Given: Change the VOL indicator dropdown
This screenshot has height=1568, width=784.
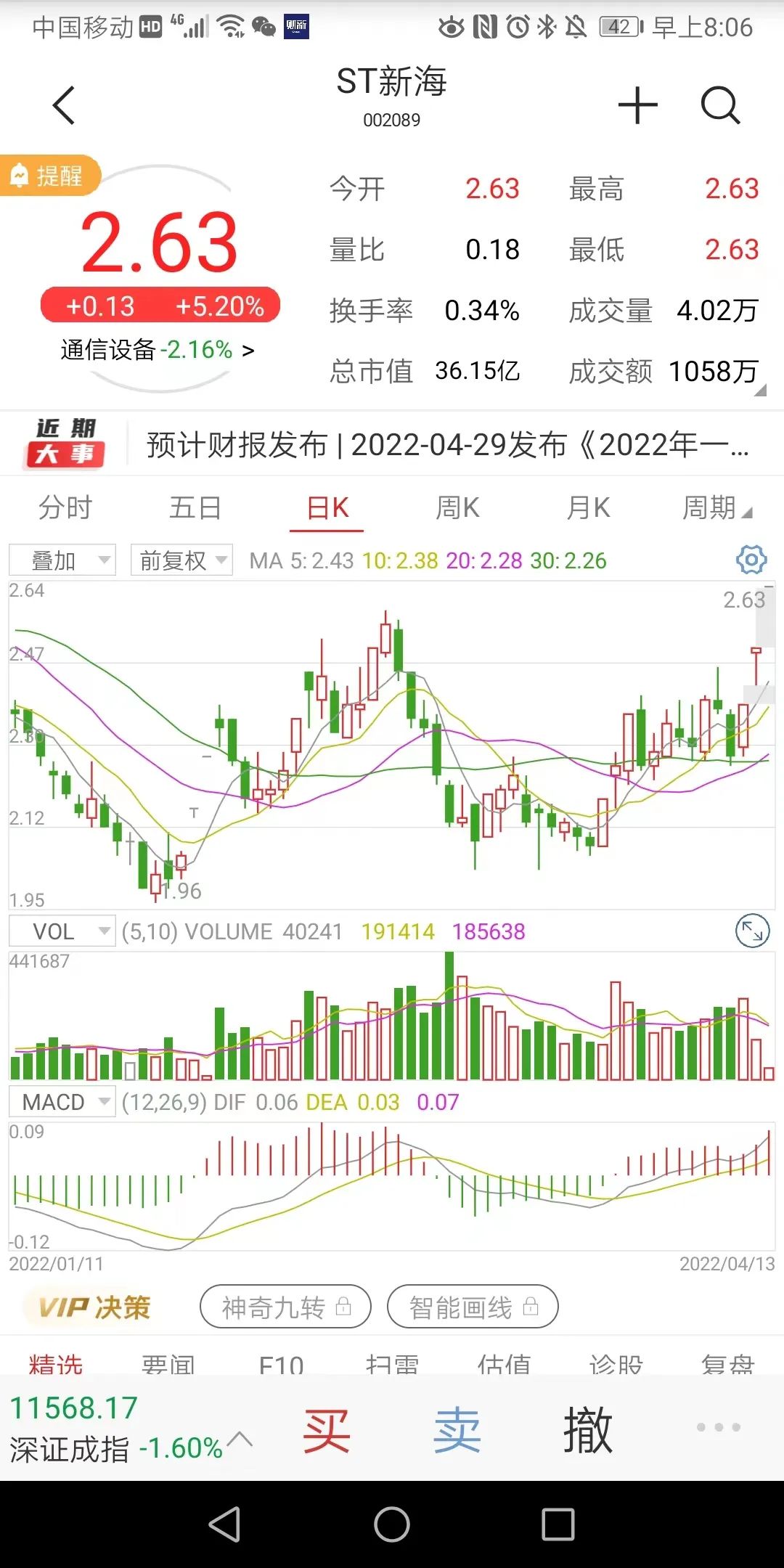Looking at the screenshot, I should tap(62, 931).
